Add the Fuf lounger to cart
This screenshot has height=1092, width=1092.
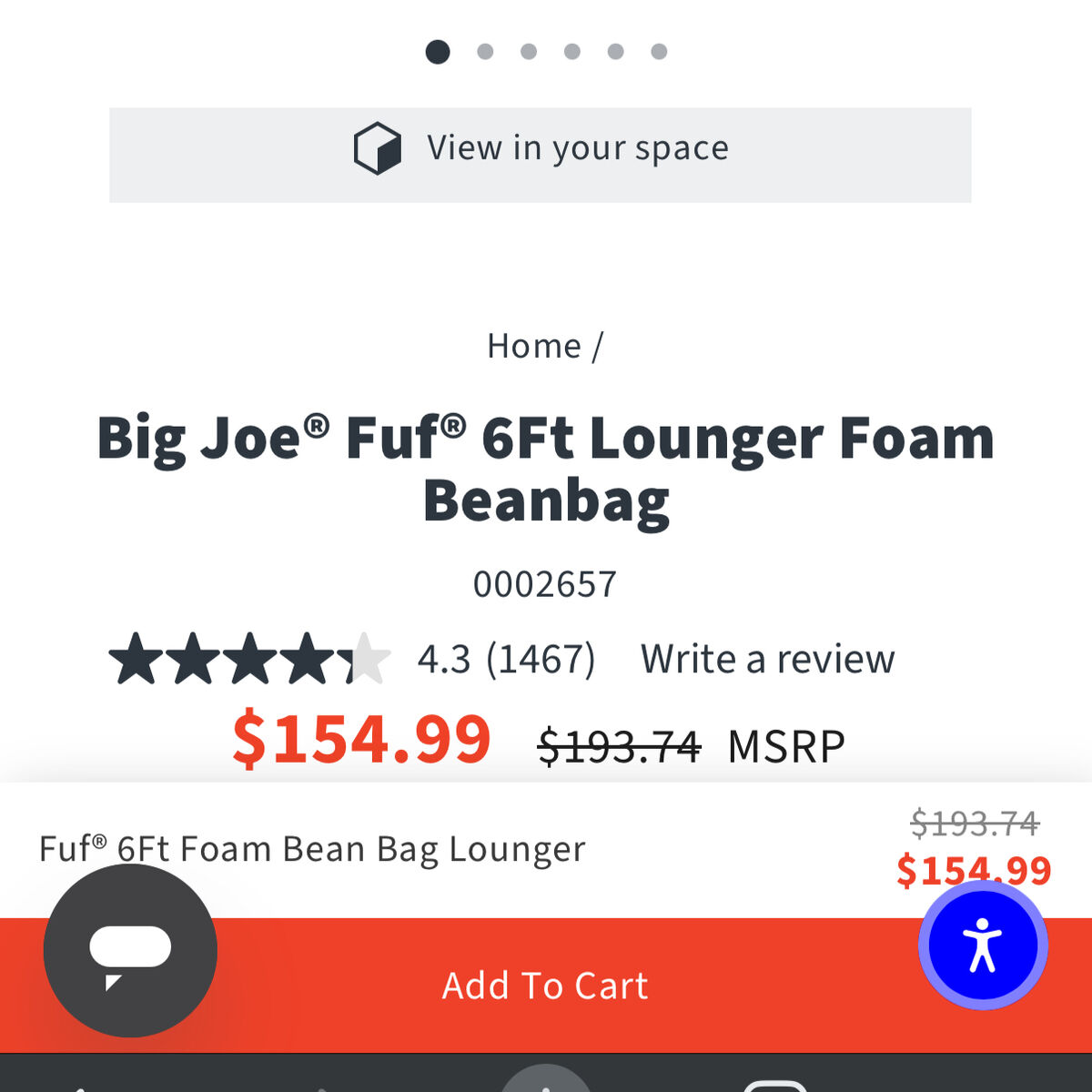tap(544, 986)
